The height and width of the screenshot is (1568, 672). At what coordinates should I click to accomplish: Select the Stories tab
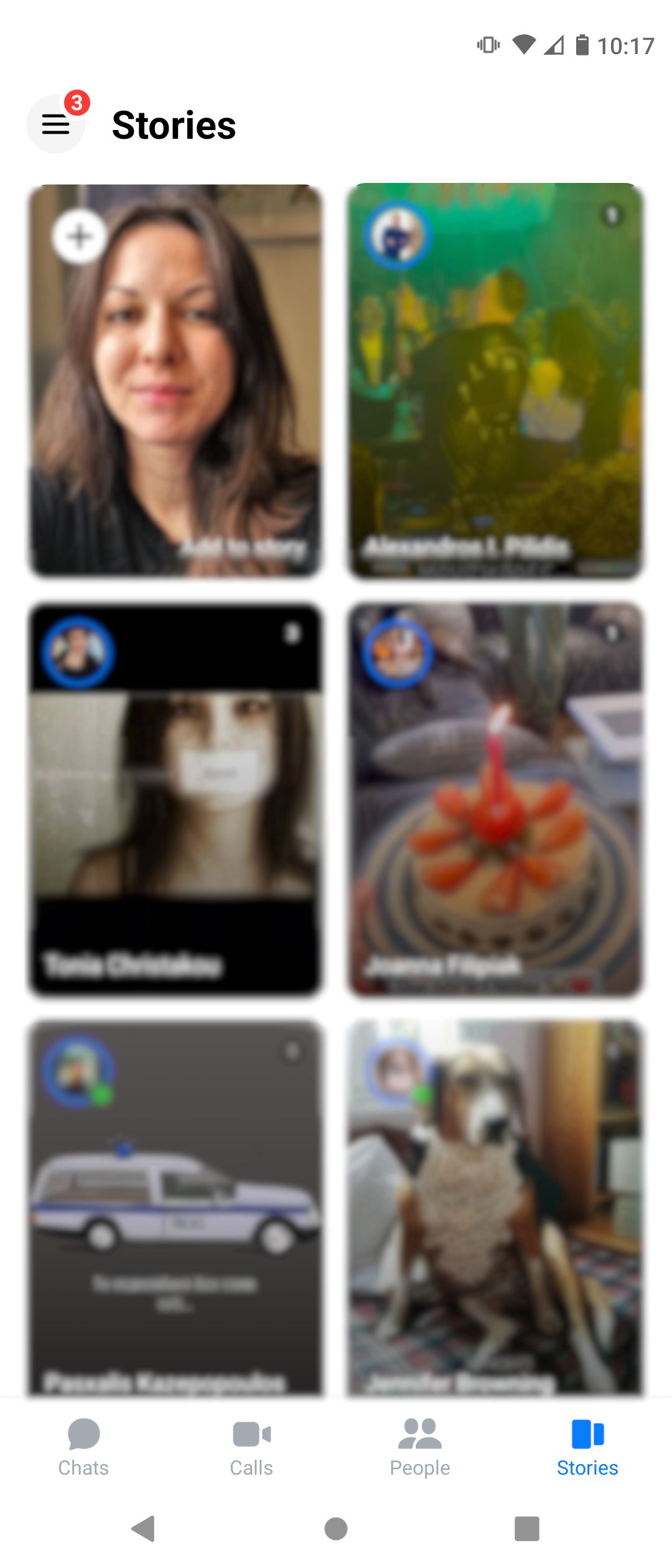tap(587, 1448)
